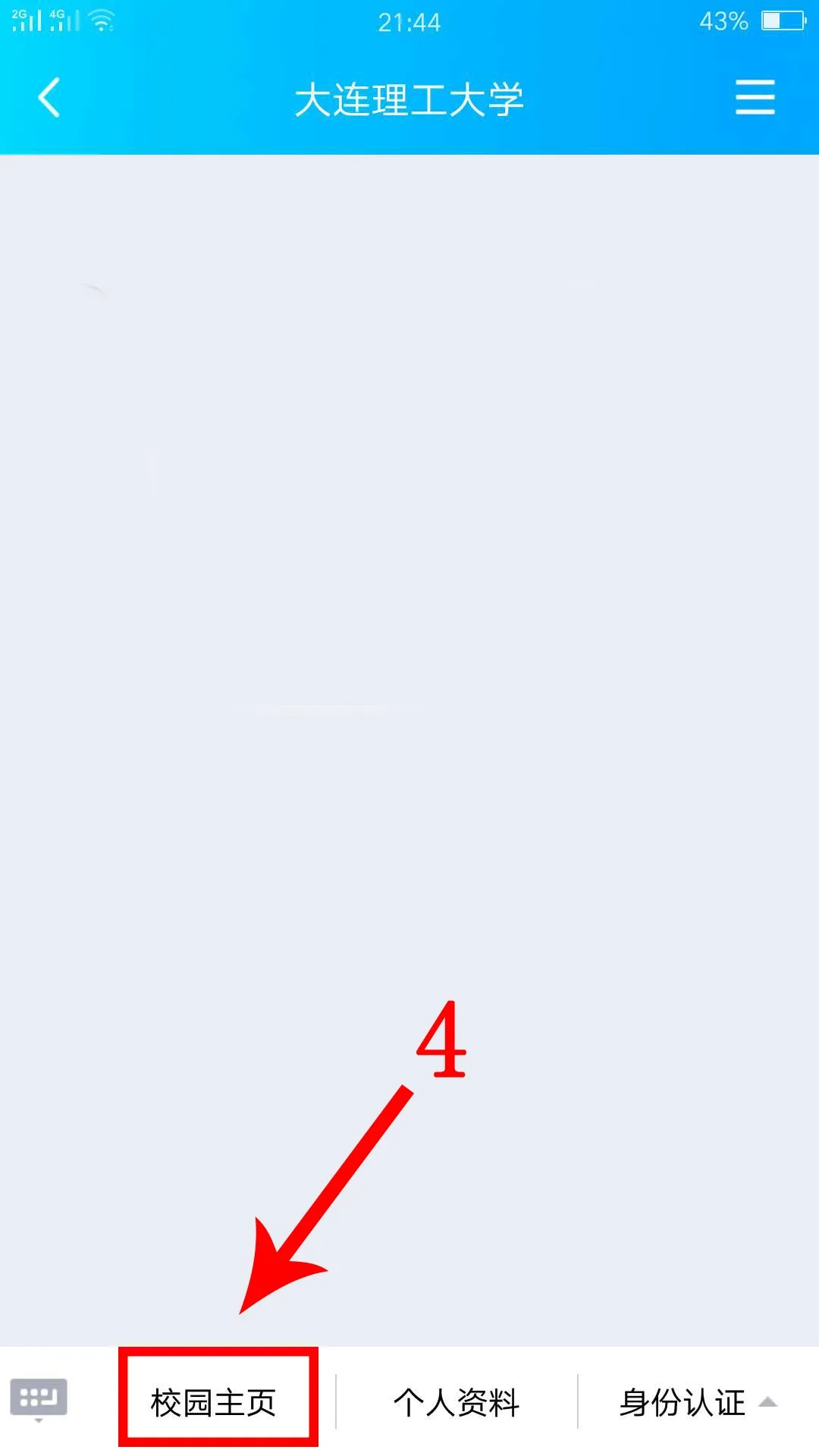Go back from 大连理工大学 page

[49, 99]
